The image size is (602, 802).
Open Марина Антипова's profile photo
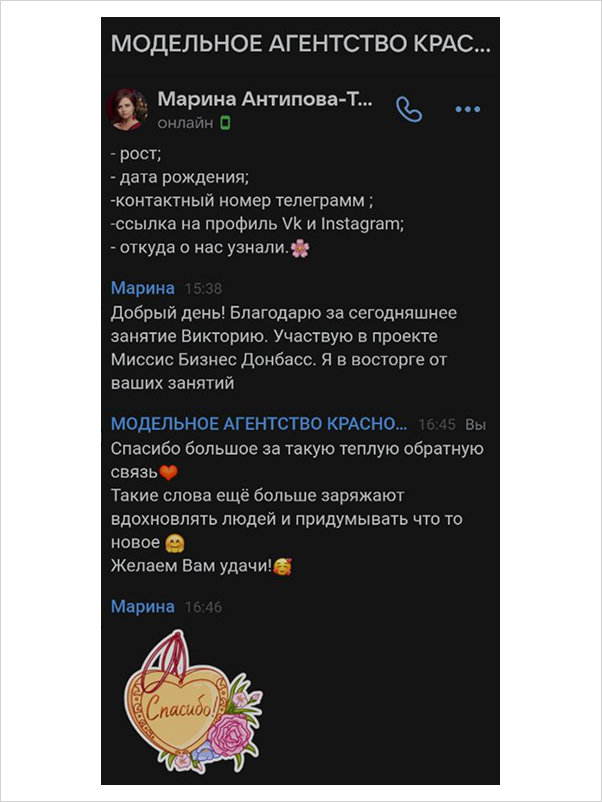128,109
